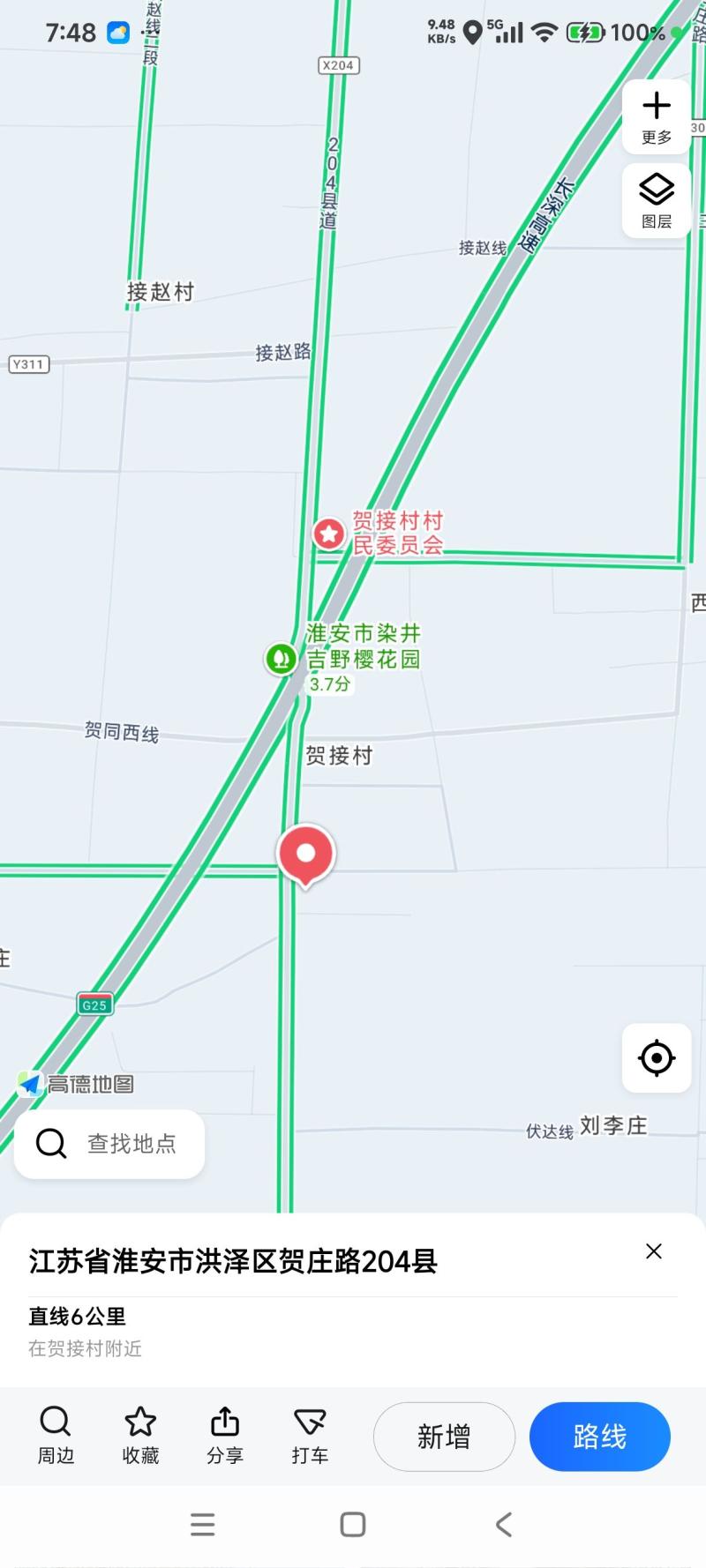Open the 淮安市染井吉野樱花园 park marker
Viewport: 706px width, 1568px height.
point(282,659)
